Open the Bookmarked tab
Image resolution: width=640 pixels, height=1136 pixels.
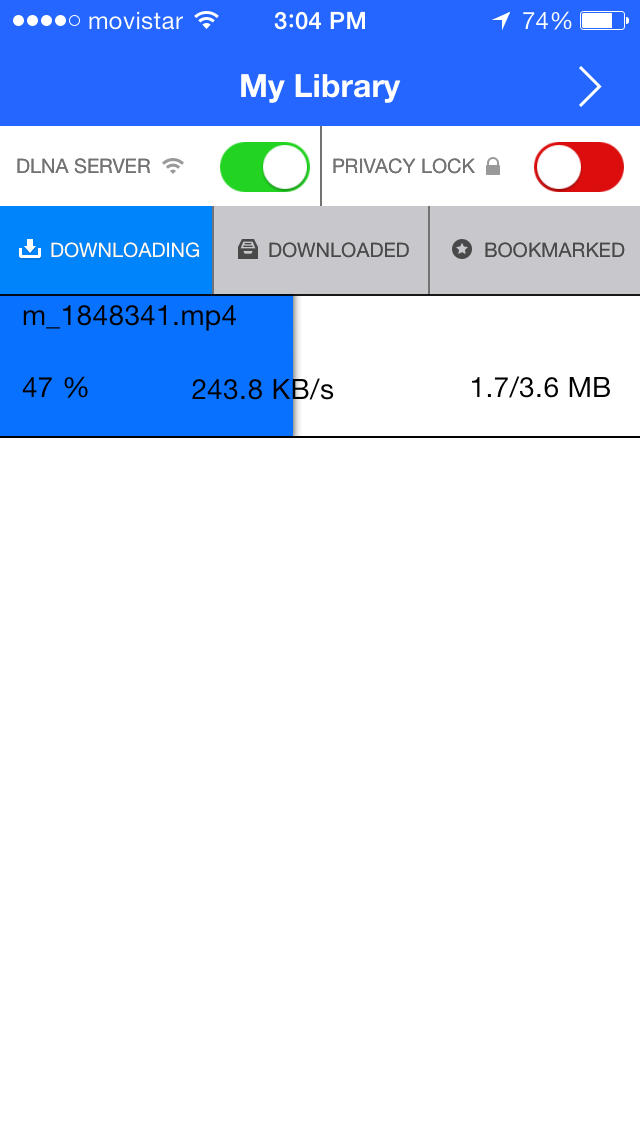536,250
